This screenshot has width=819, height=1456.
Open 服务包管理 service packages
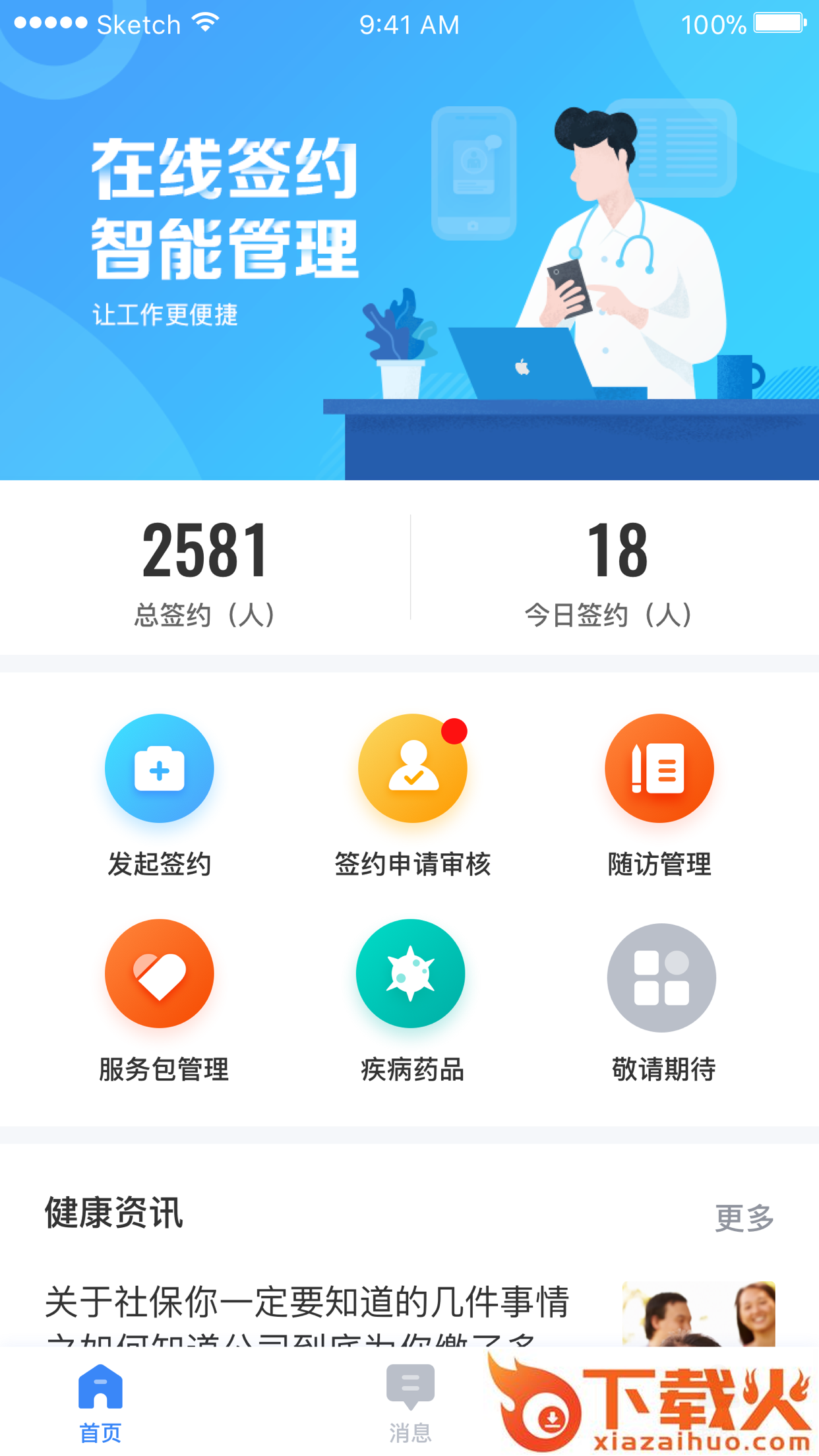(159, 973)
